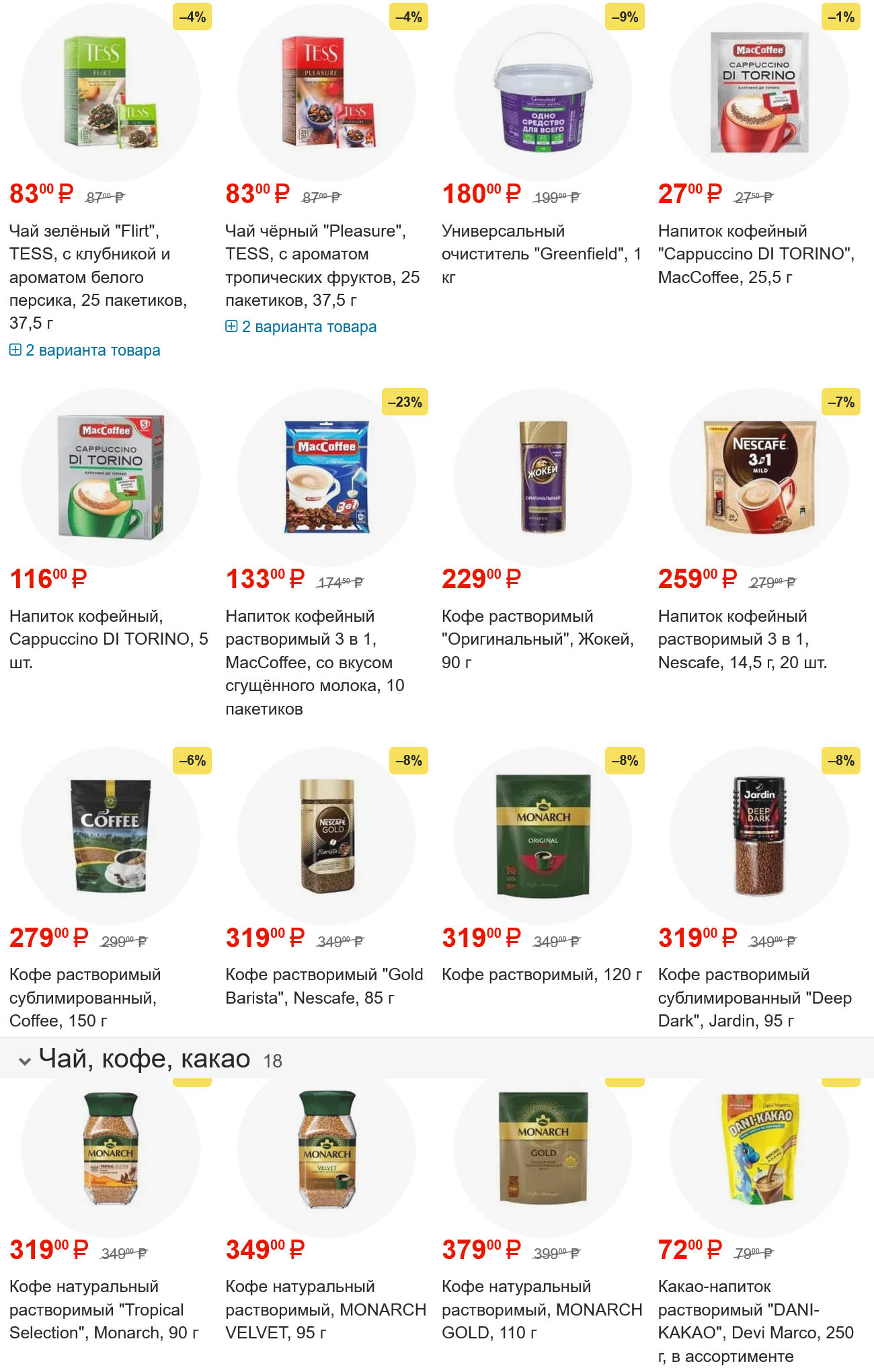
Task: Open DANI-KAKAO Devi Marco cocoa drink
Action: pyautogui.click(x=755, y=1320)
